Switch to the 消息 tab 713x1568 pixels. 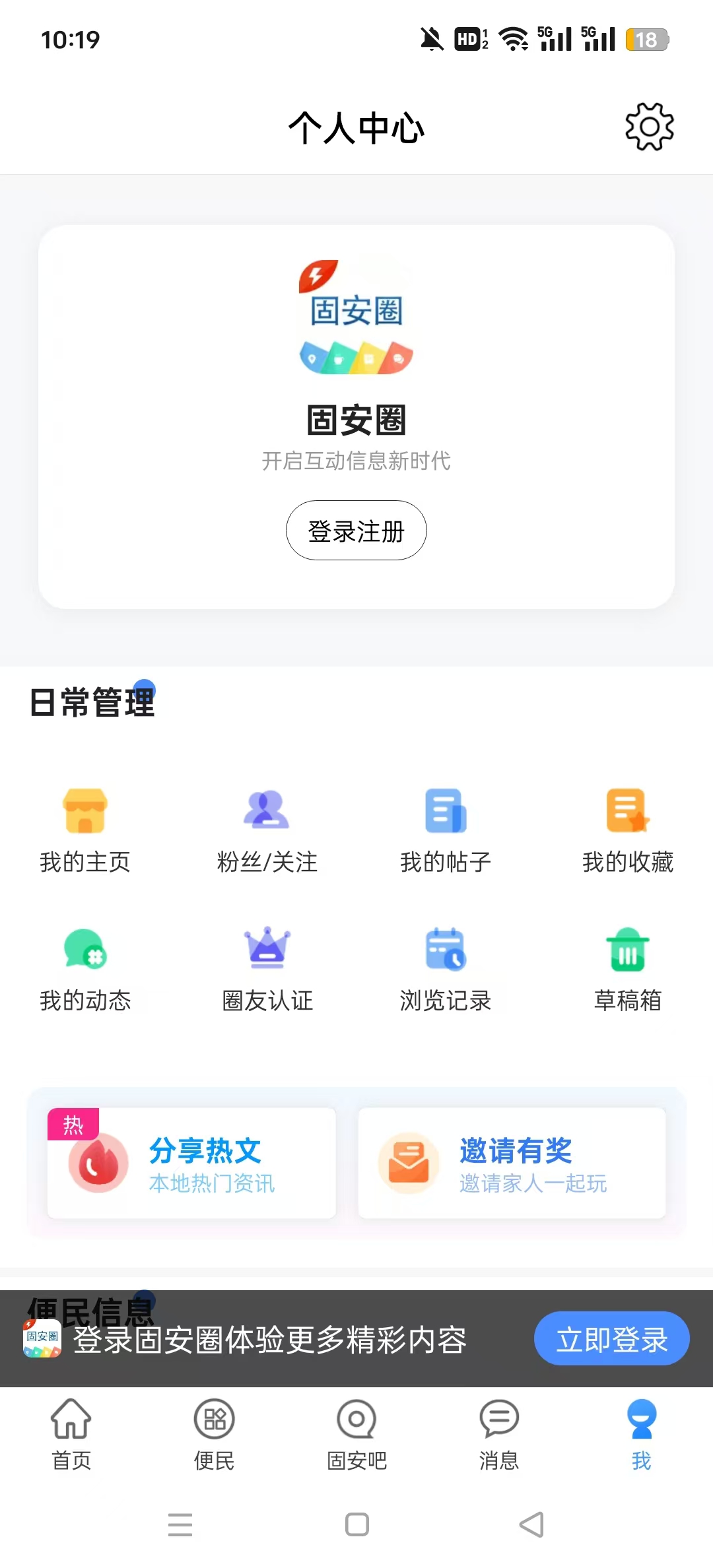pyautogui.click(x=499, y=1435)
